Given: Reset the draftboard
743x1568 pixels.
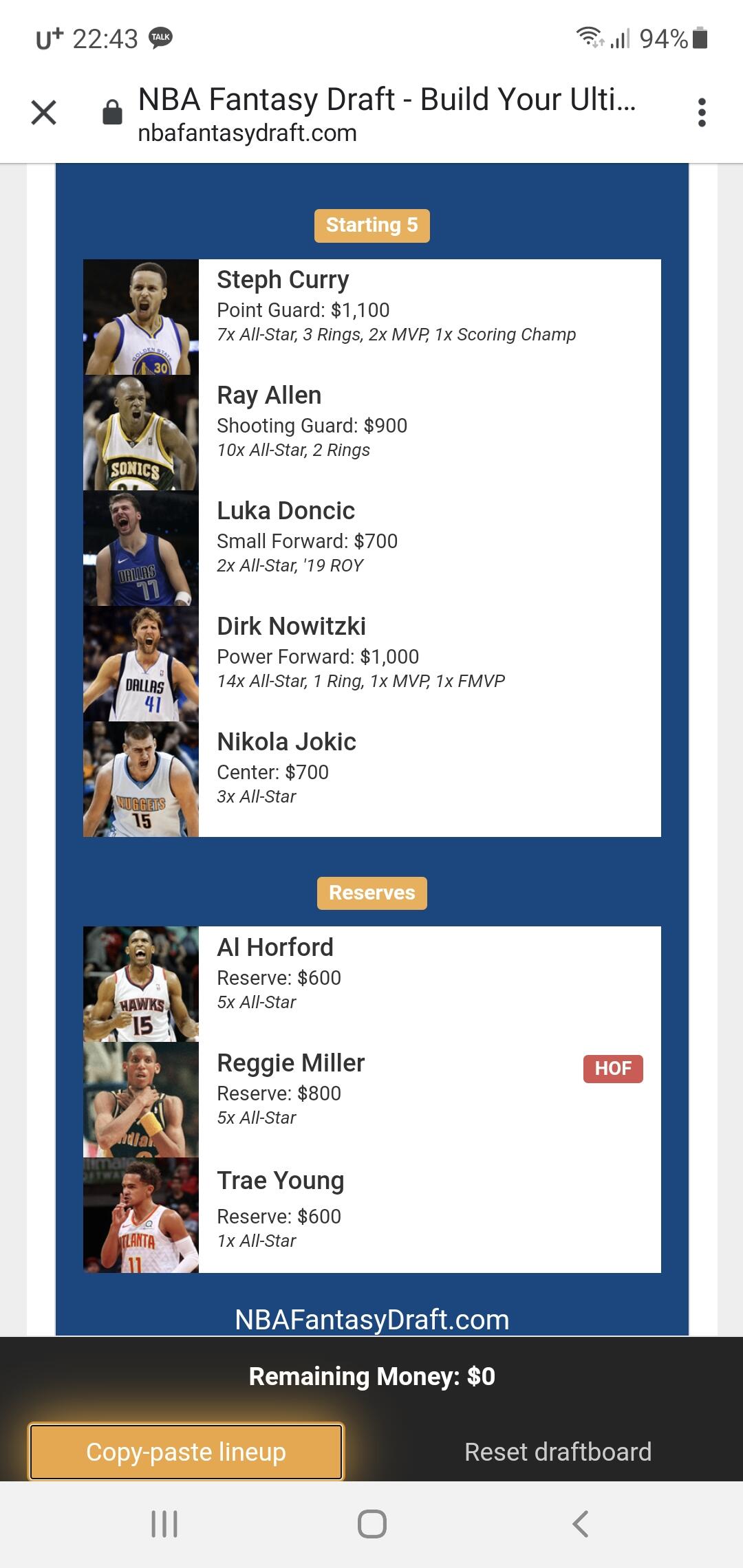Looking at the screenshot, I should point(557,1451).
